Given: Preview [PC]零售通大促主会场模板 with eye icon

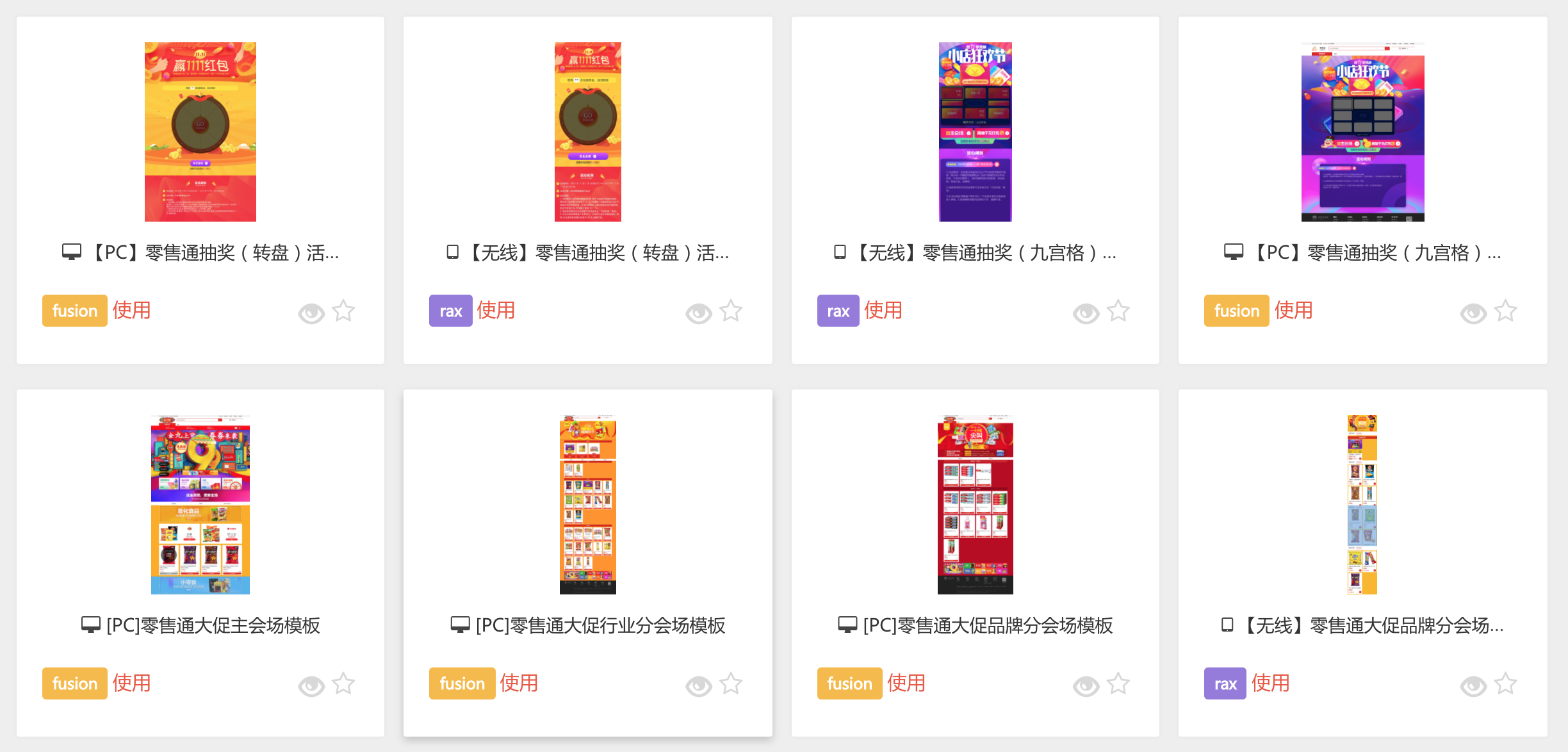Looking at the screenshot, I should 311,685.
